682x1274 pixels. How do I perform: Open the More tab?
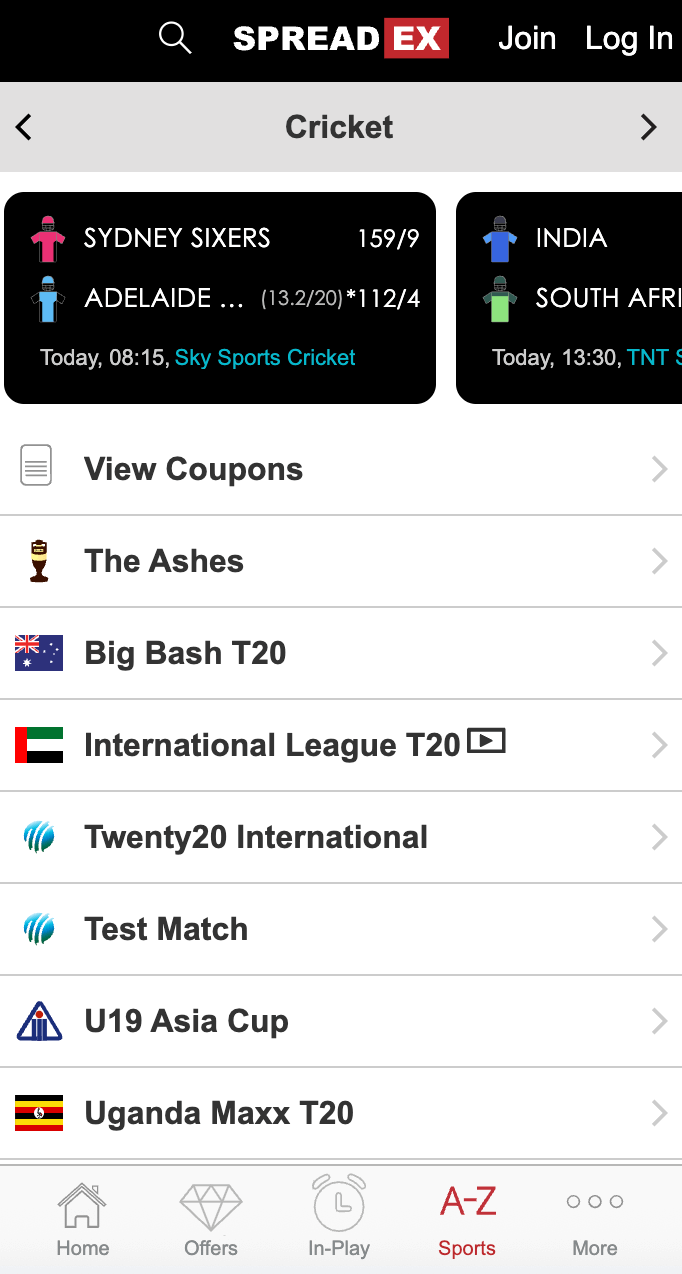[595, 1218]
